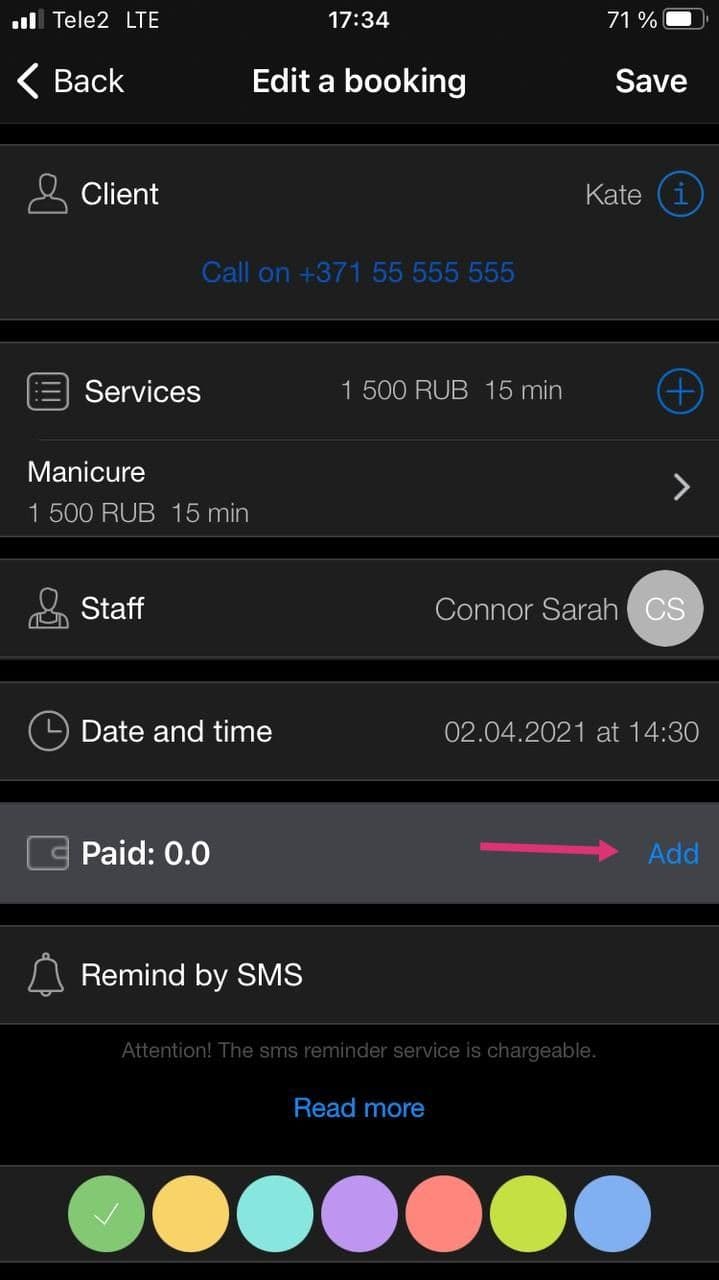719x1280 pixels.
Task: Add another service with the plus icon
Action: point(680,391)
